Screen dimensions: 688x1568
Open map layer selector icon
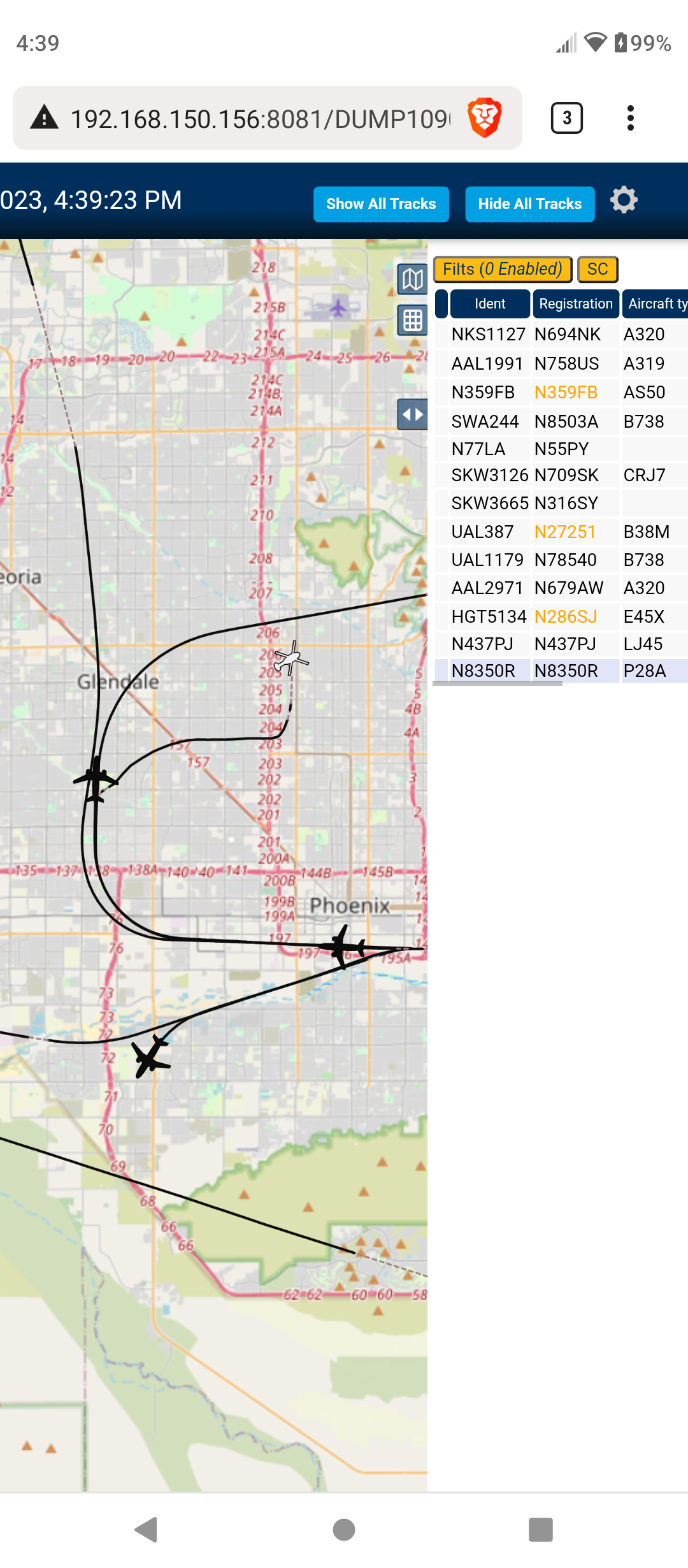pyautogui.click(x=412, y=279)
